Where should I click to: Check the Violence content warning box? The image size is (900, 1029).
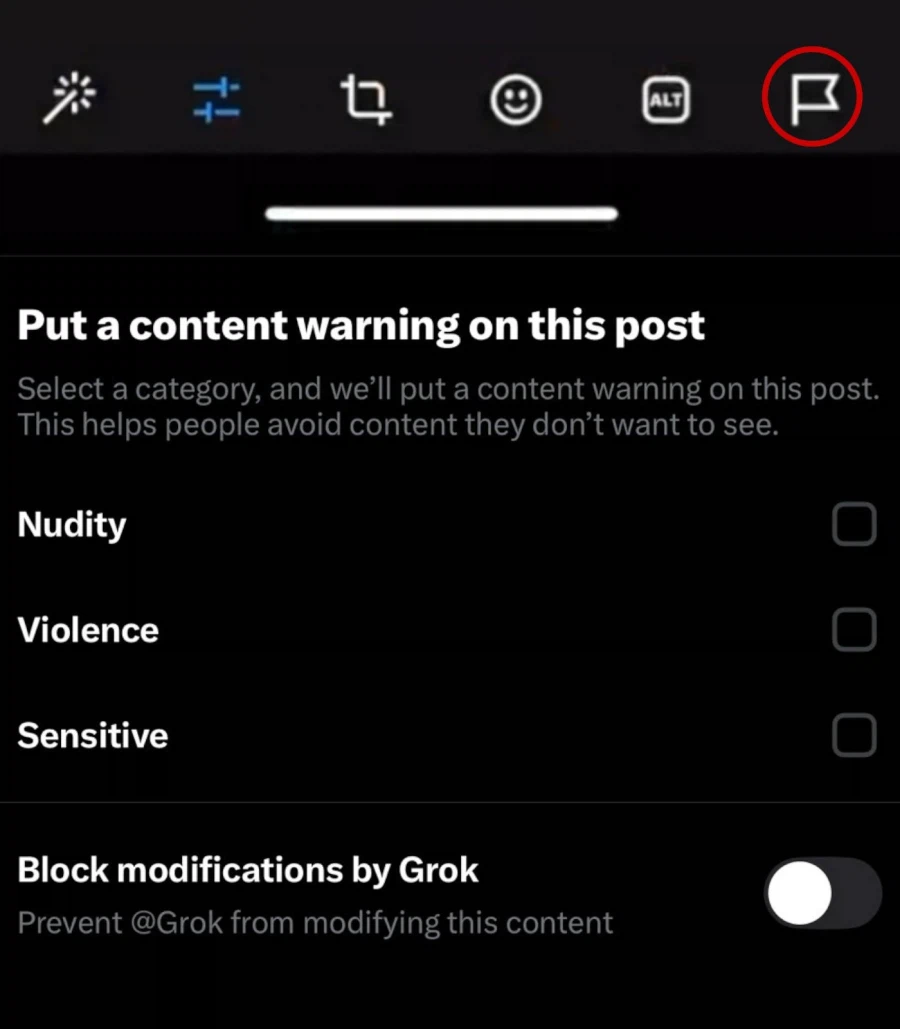(853, 630)
